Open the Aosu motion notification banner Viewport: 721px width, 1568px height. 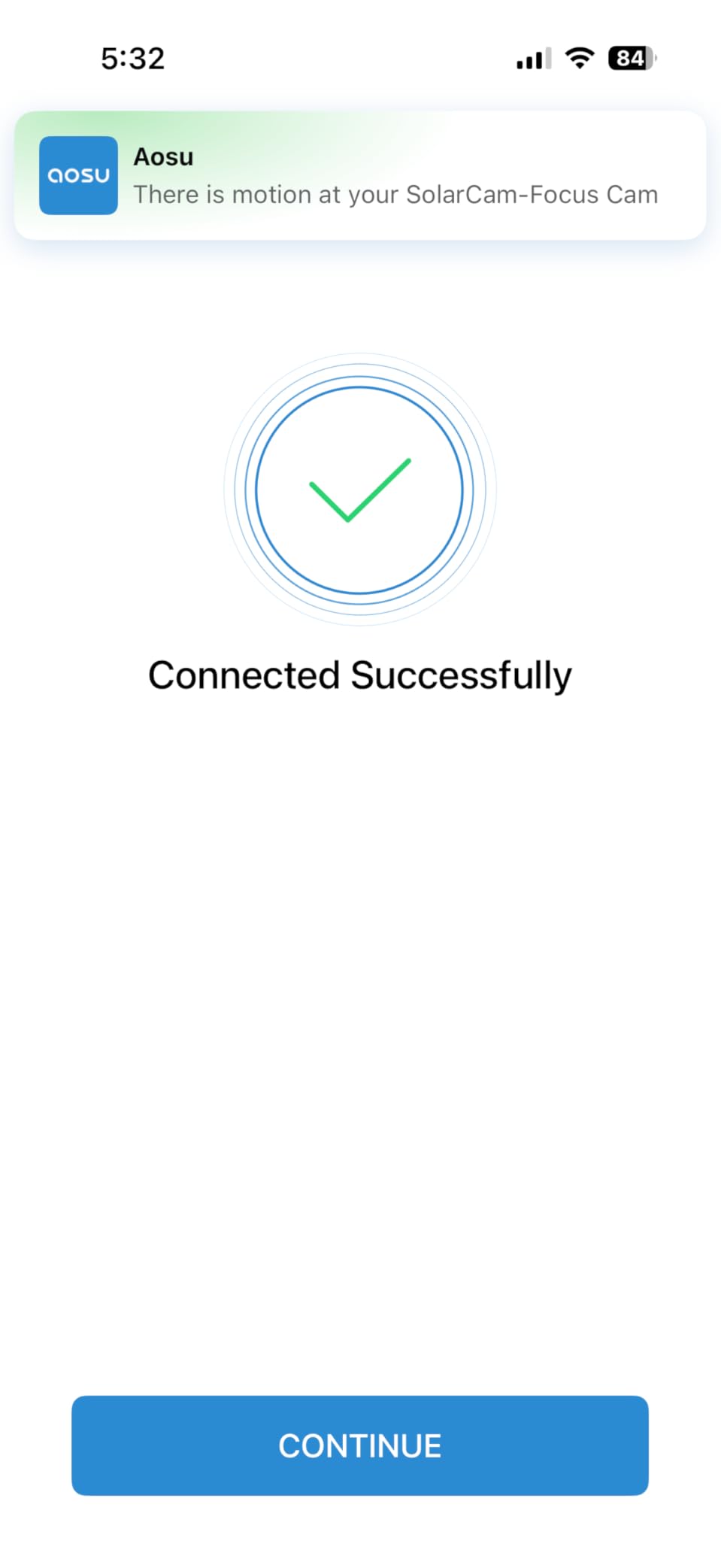360,175
